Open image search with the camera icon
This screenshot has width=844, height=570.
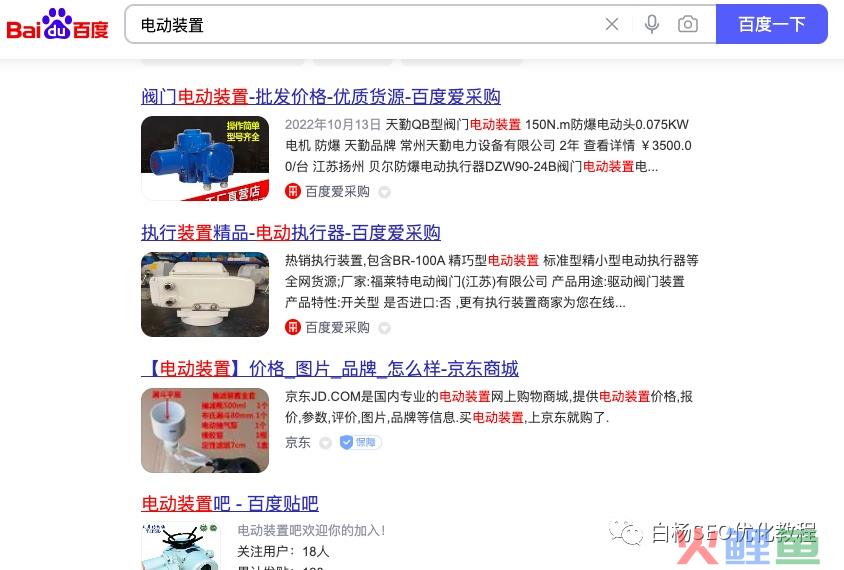[688, 25]
